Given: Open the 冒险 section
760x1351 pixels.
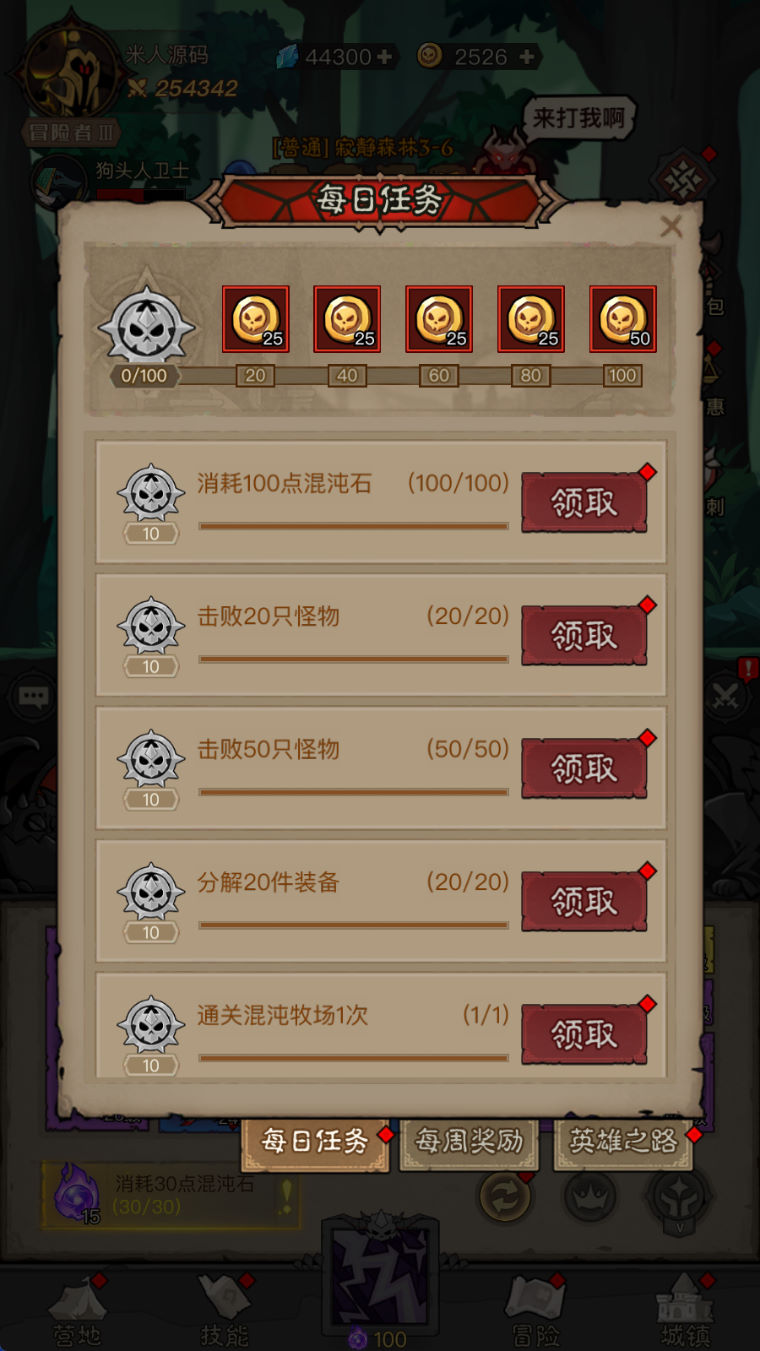Looking at the screenshot, I should click(535, 1309).
